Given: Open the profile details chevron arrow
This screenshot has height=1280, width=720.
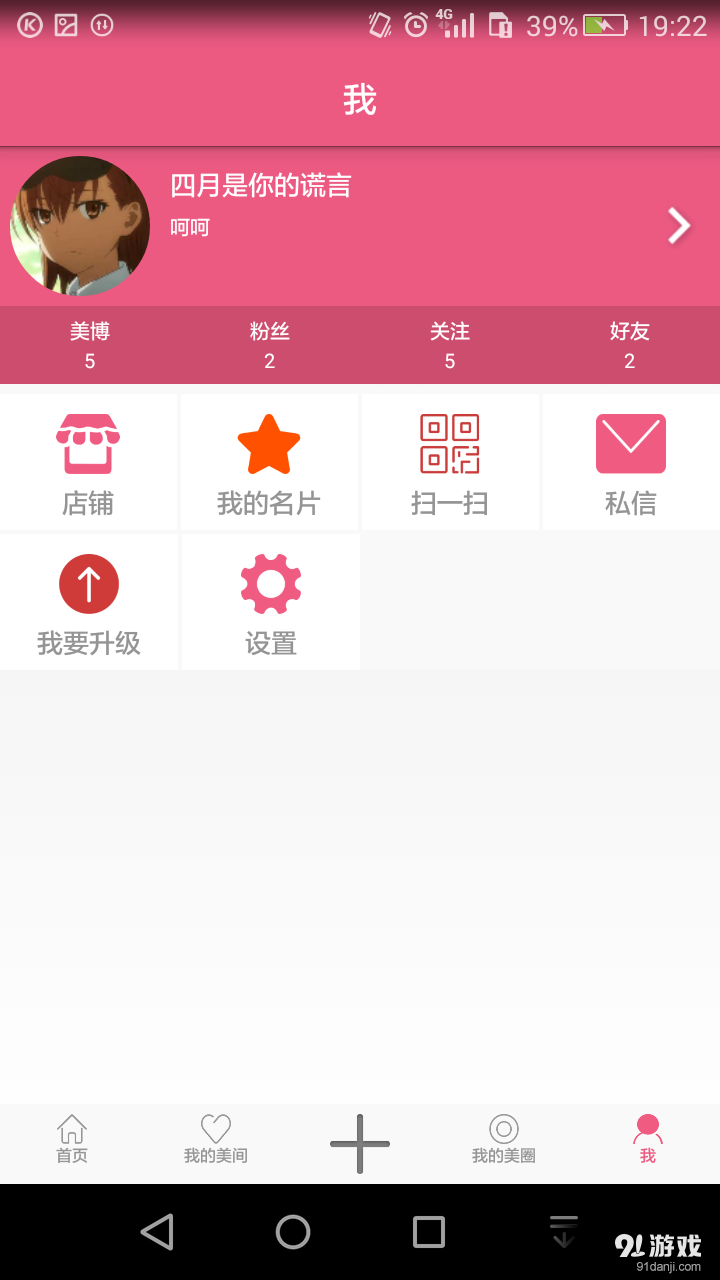Looking at the screenshot, I should tap(679, 226).
